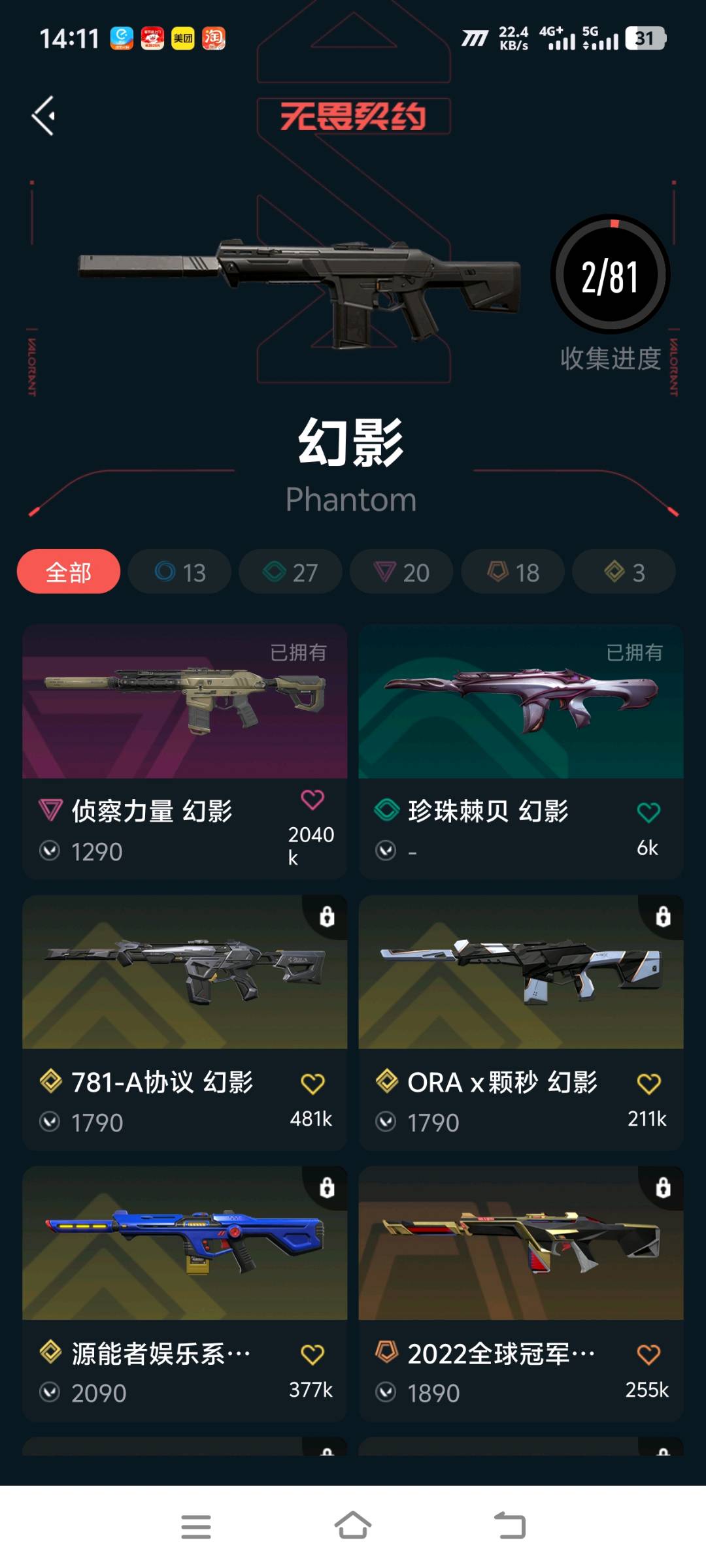This screenshot has width=706, height=1568.
Task: Open the 源能者娱乐系 skin card
Action: 184,1244
